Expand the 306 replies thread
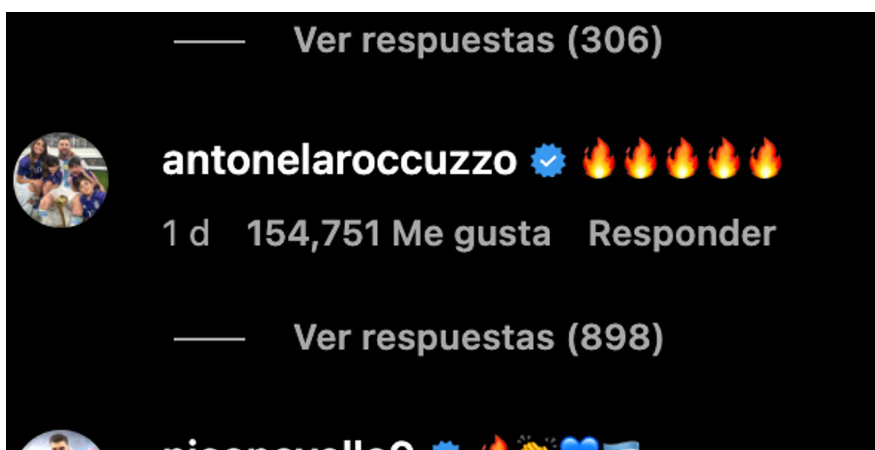The image size is (875, 450). (x=477, y=41)
